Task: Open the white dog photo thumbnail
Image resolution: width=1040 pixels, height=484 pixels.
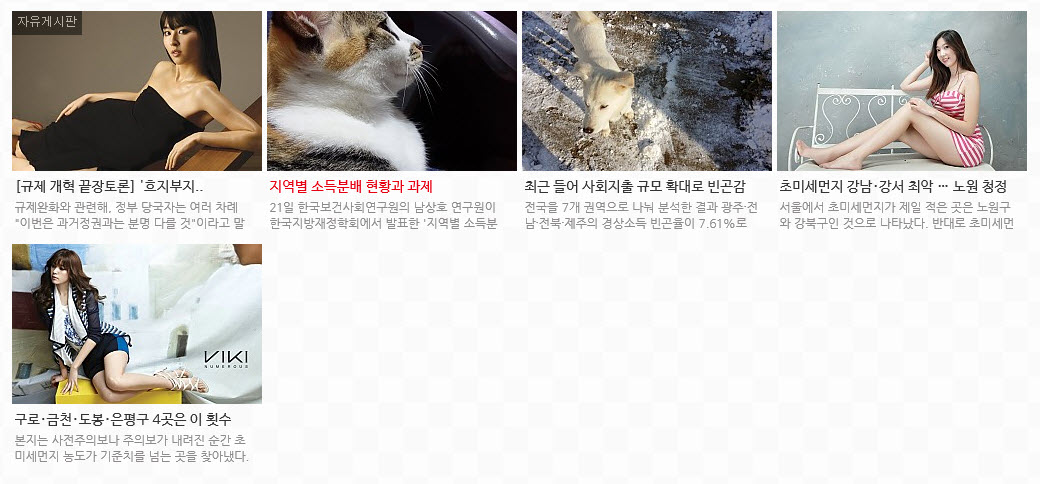Action: 646,91
